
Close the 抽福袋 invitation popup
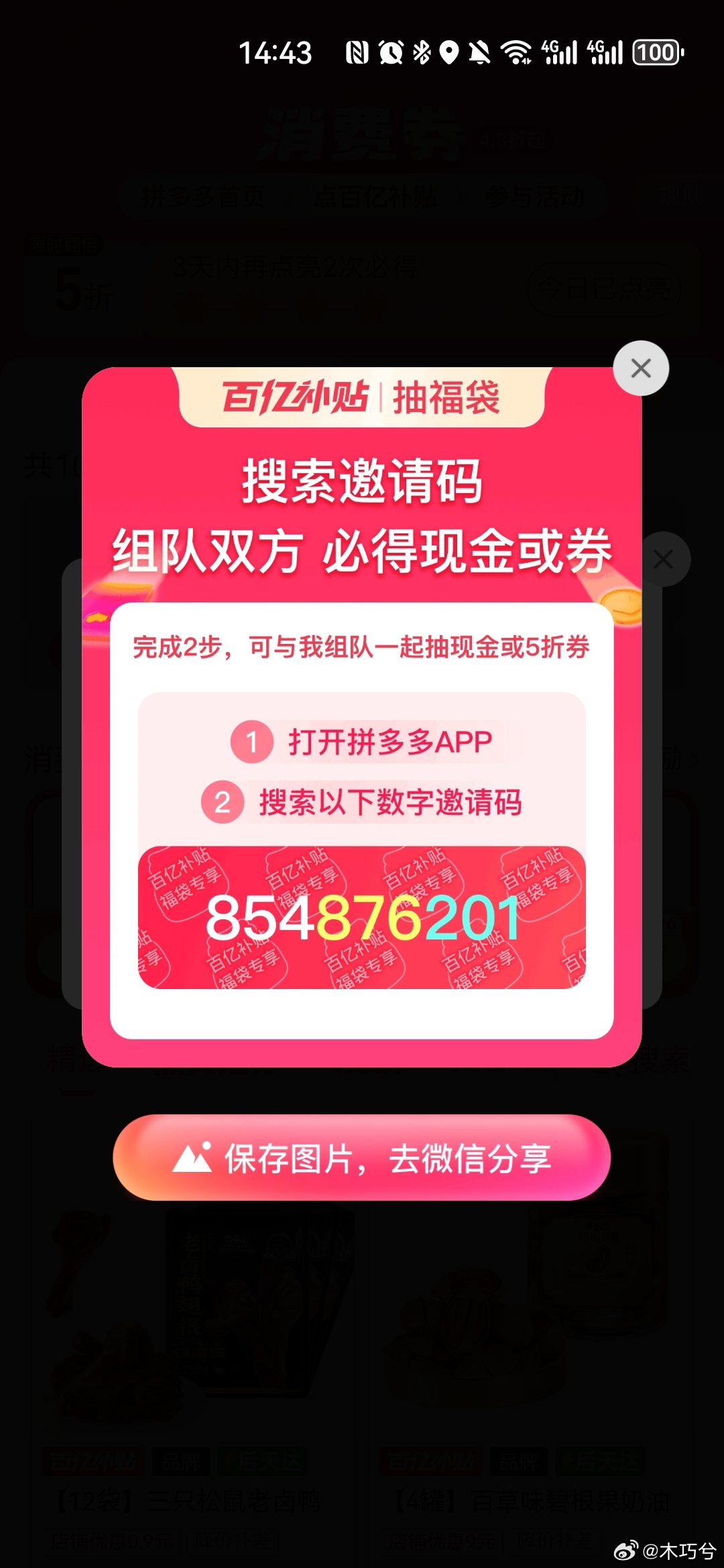[641, 368]
